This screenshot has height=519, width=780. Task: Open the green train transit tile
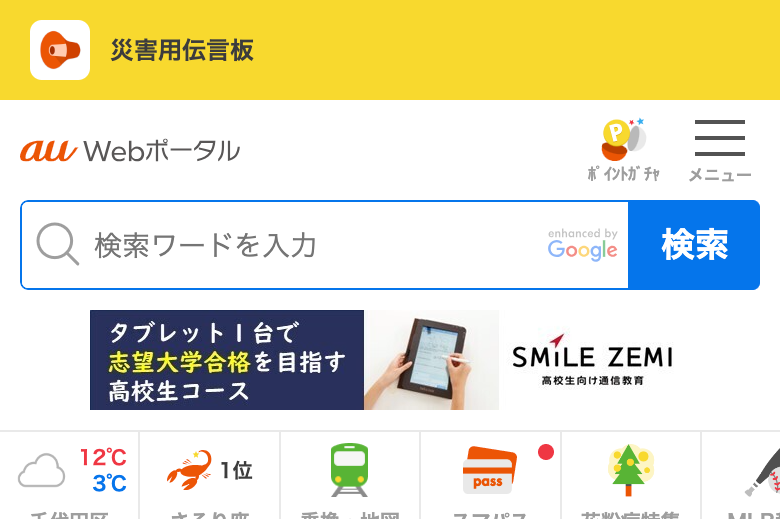[350, 475]
